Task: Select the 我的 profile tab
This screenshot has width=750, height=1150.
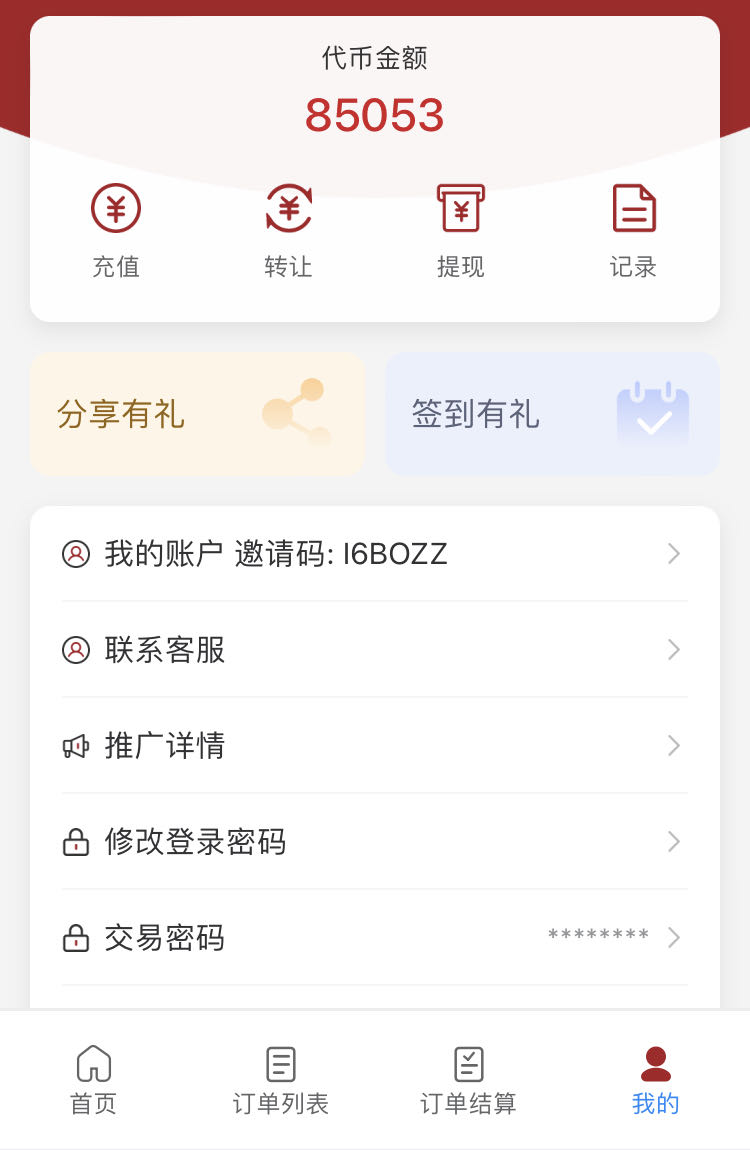Action: point(656,1080)
